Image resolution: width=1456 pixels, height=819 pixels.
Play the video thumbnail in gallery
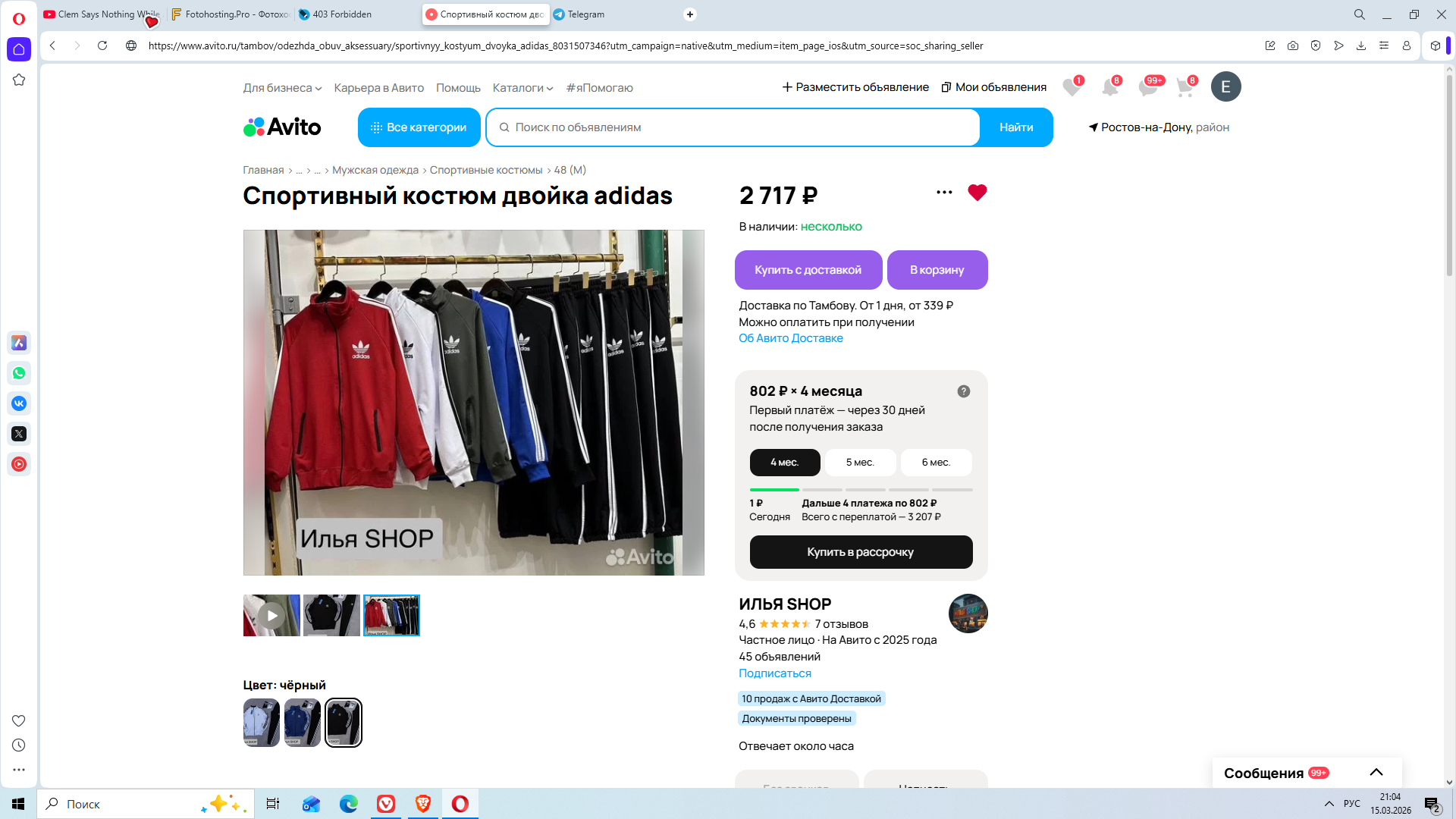click(x=271, y=616)
